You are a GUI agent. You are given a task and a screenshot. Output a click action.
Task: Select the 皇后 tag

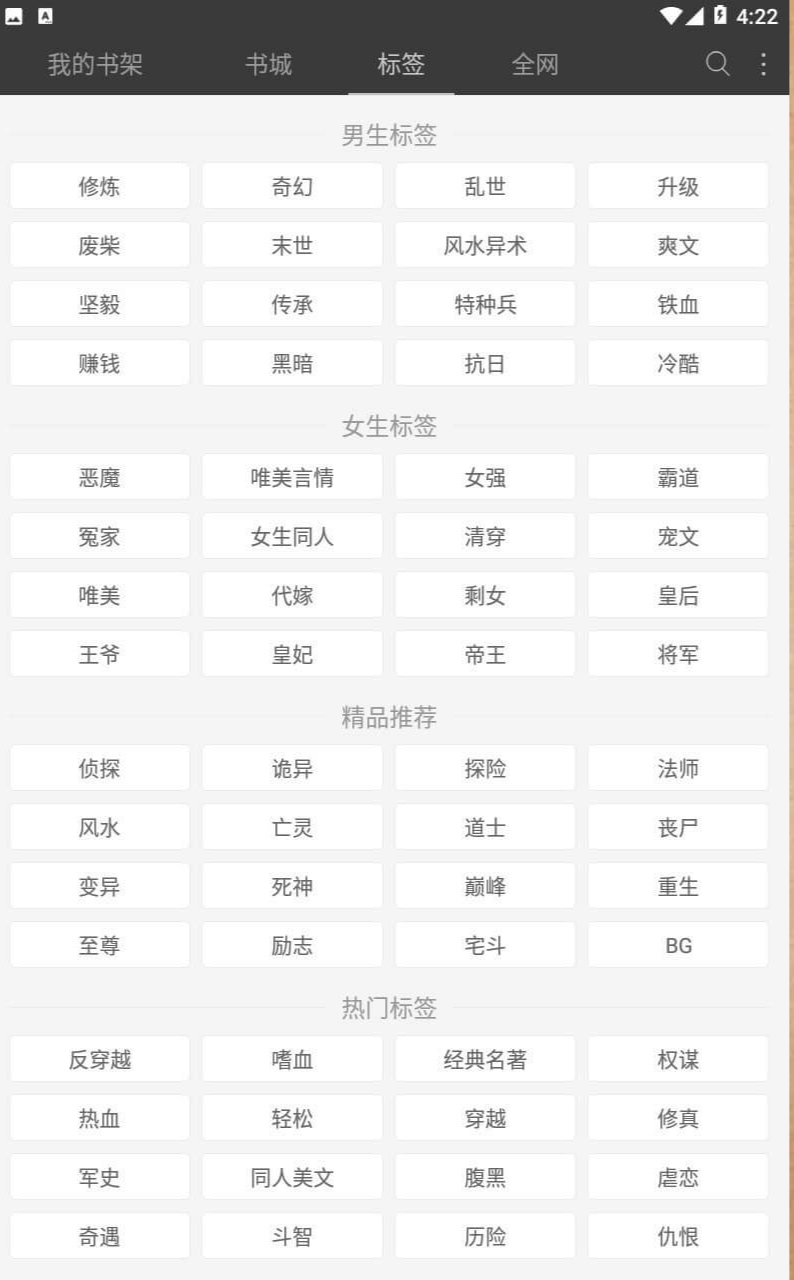(678, 595)
